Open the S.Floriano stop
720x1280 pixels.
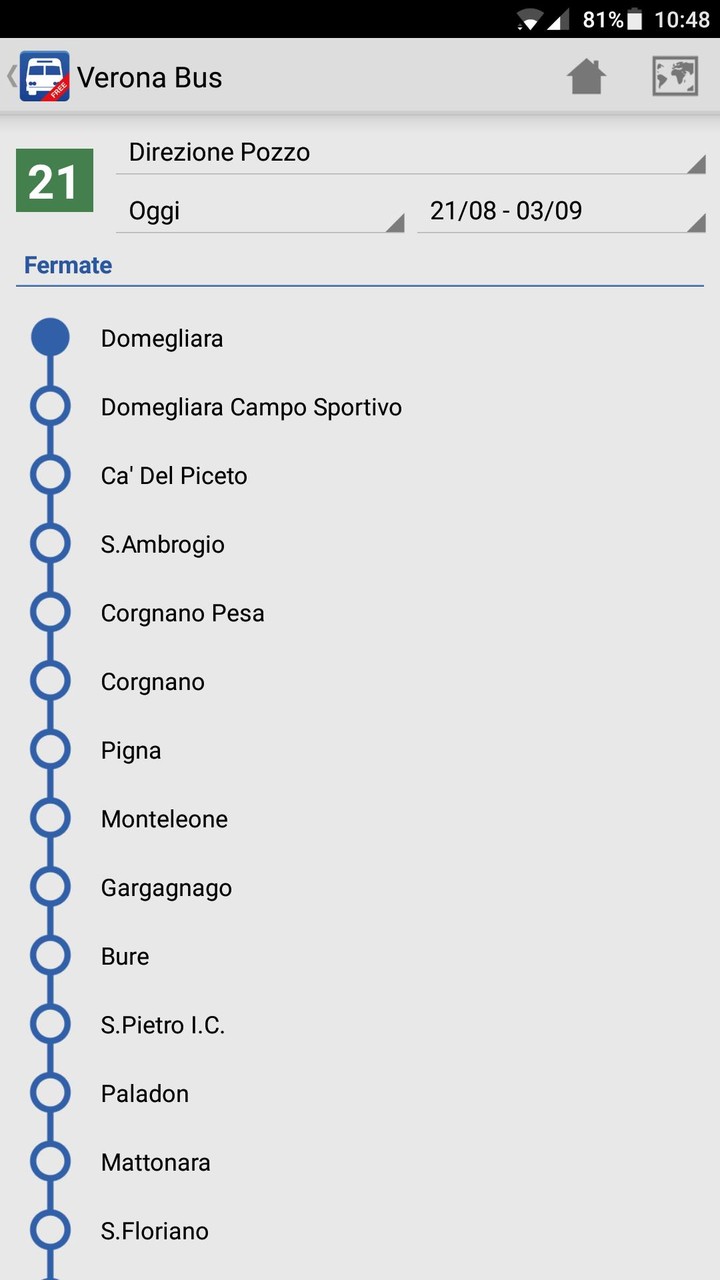click(155, 1231)
